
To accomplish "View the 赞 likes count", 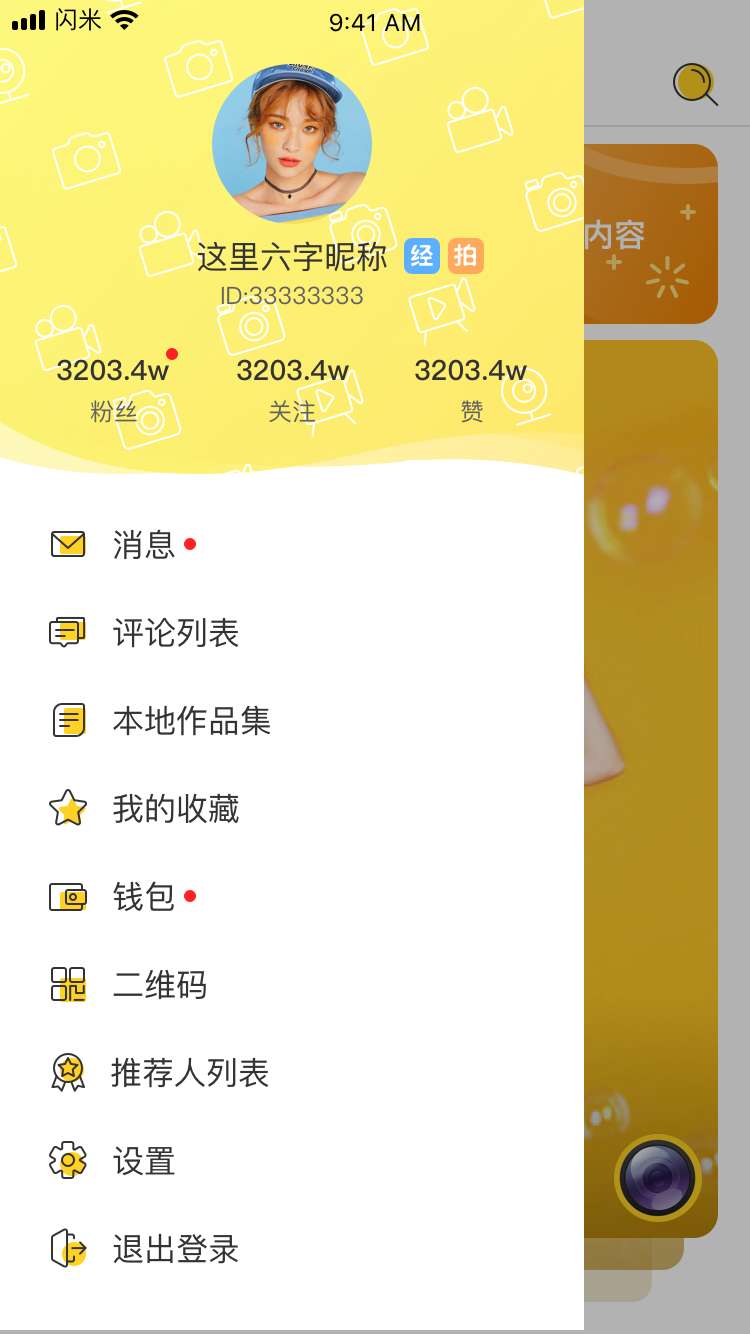I will pos(471,388).
